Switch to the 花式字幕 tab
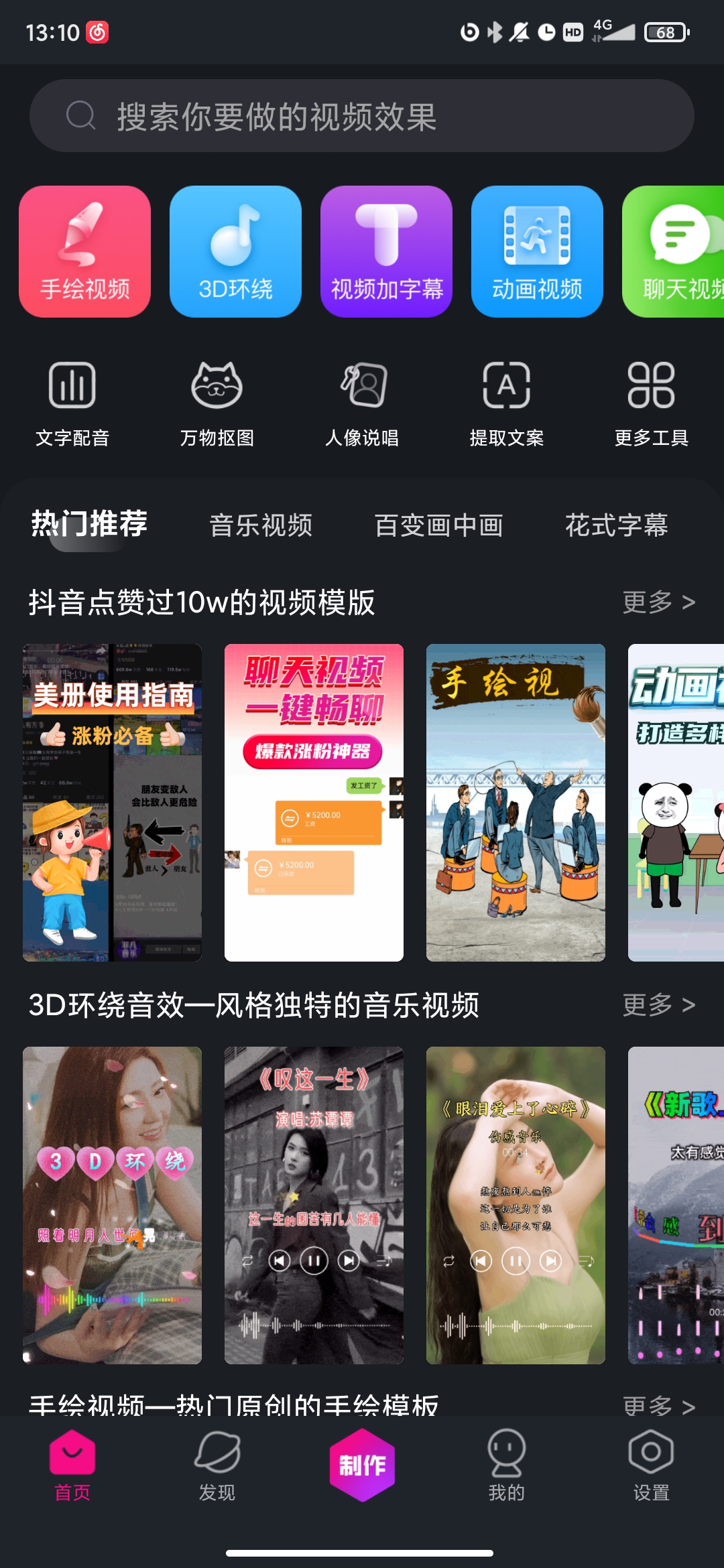Image resolution: width=724 pixels, height=1568 pixels. [x=616, y=525]
